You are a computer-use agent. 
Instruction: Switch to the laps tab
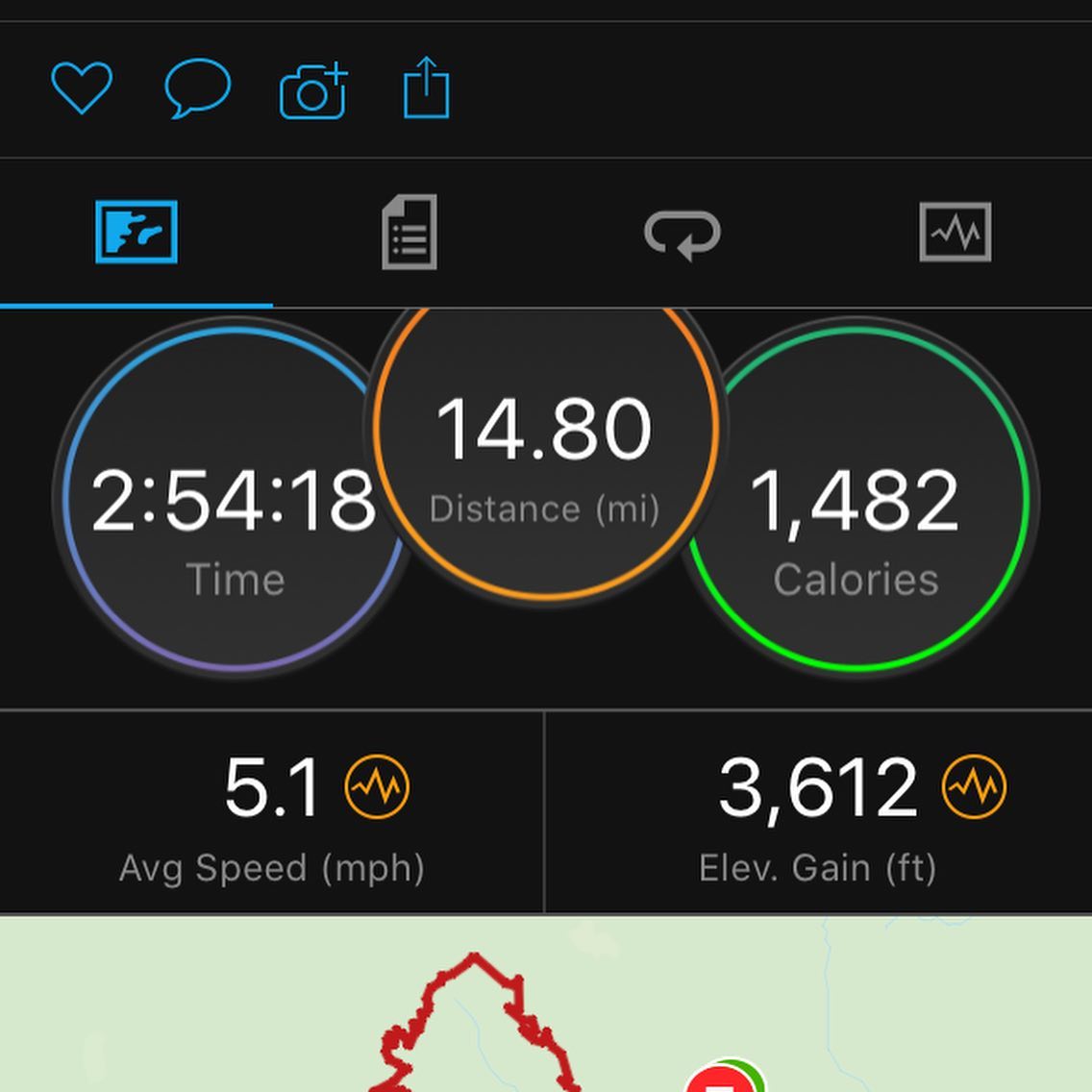[682, 234]
